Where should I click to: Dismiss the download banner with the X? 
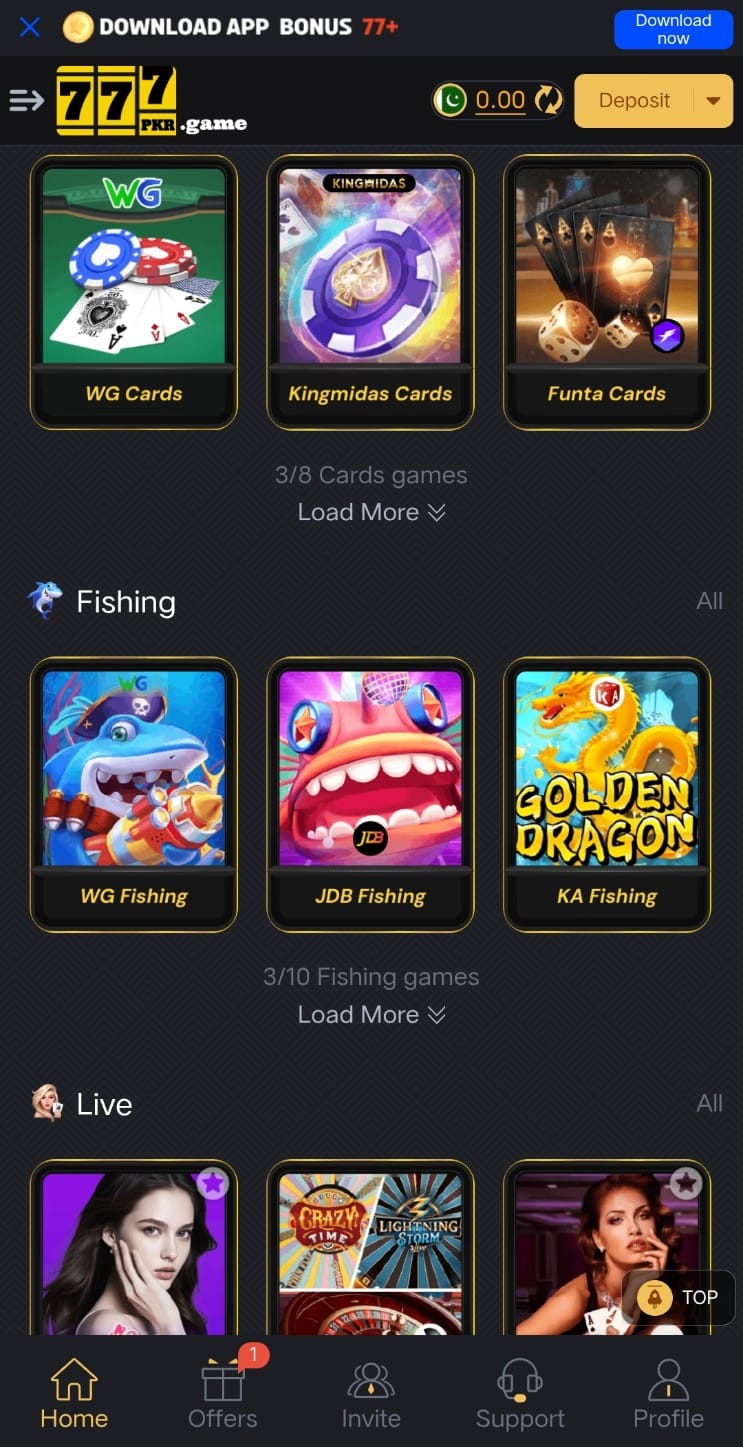(29, 26)
